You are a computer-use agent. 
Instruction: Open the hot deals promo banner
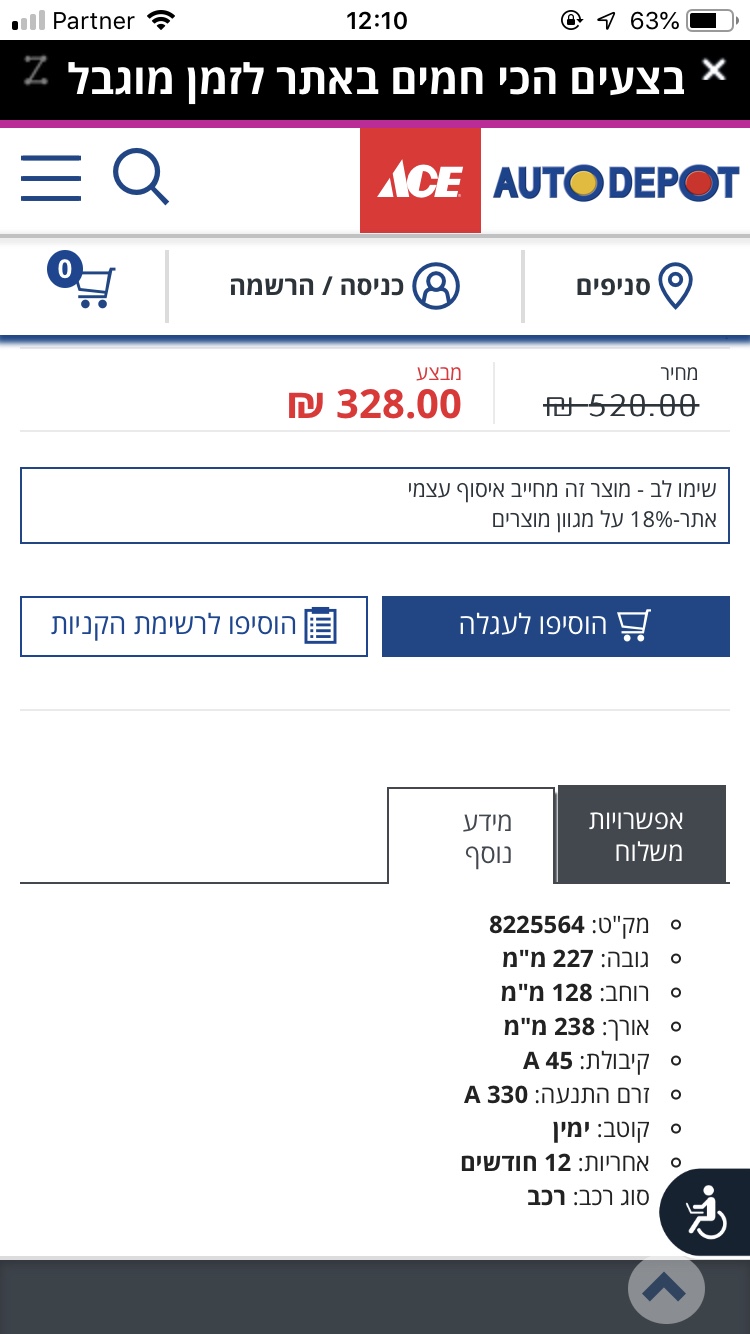[x=375, y=78]
